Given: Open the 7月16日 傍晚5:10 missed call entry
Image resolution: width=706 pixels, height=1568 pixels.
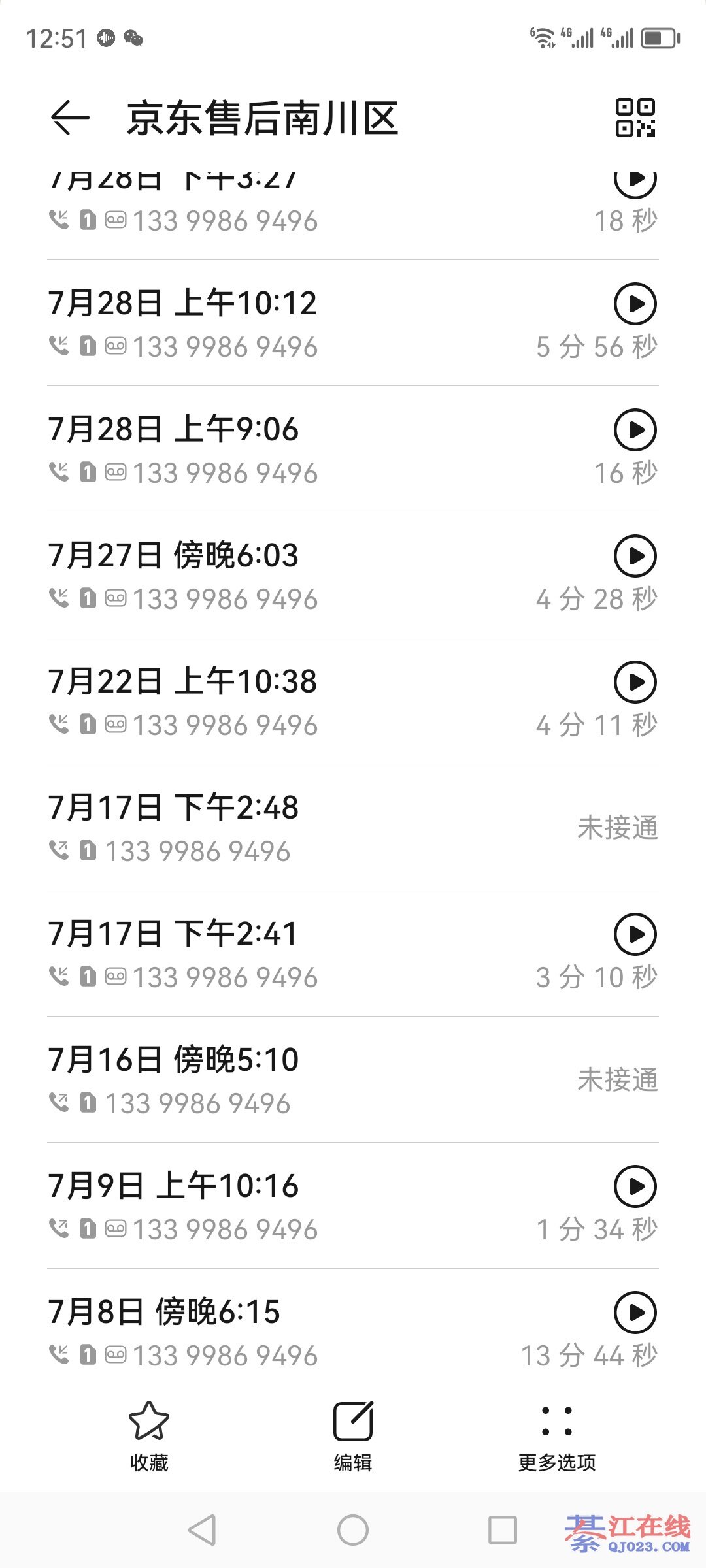Looking at the screenshot, I should (x=353, y=1079).
